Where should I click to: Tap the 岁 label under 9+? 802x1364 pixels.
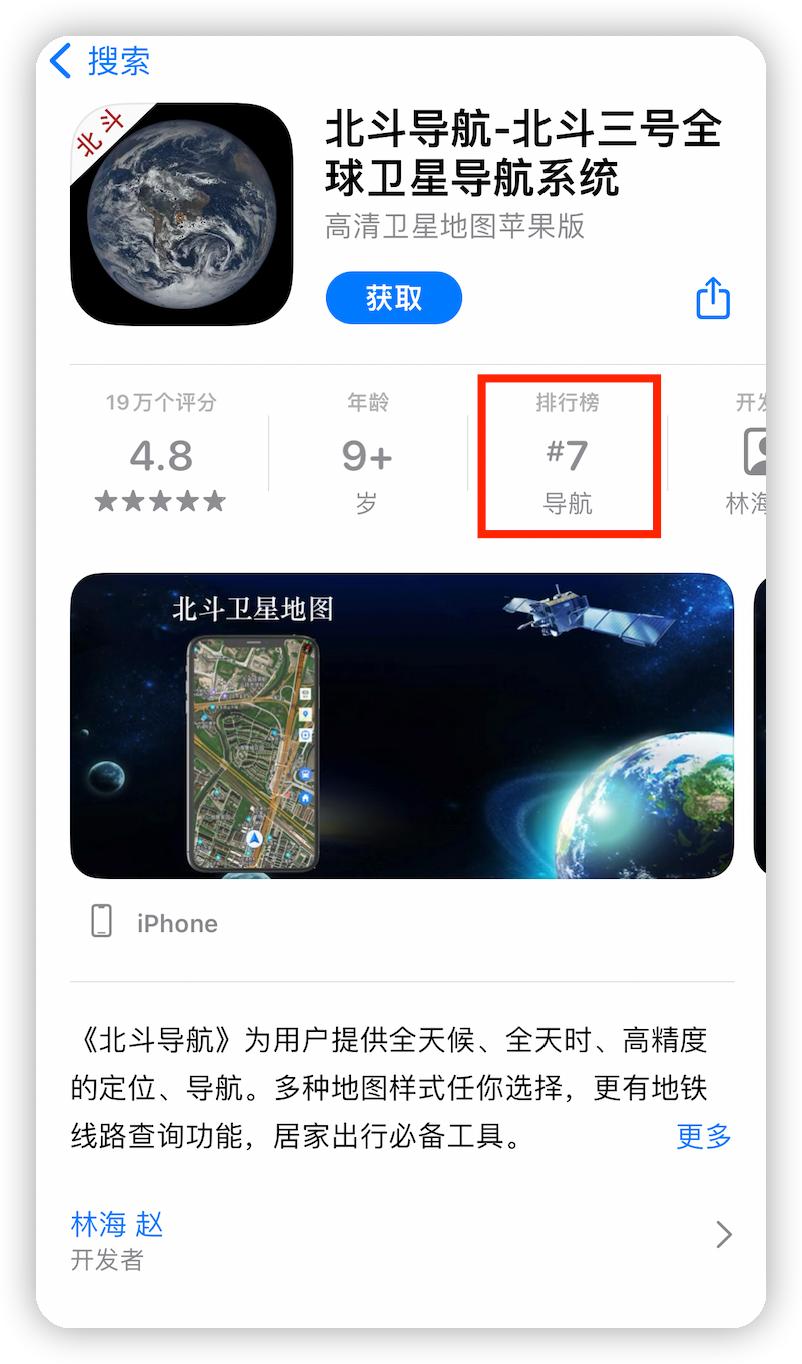click(364, 504)
